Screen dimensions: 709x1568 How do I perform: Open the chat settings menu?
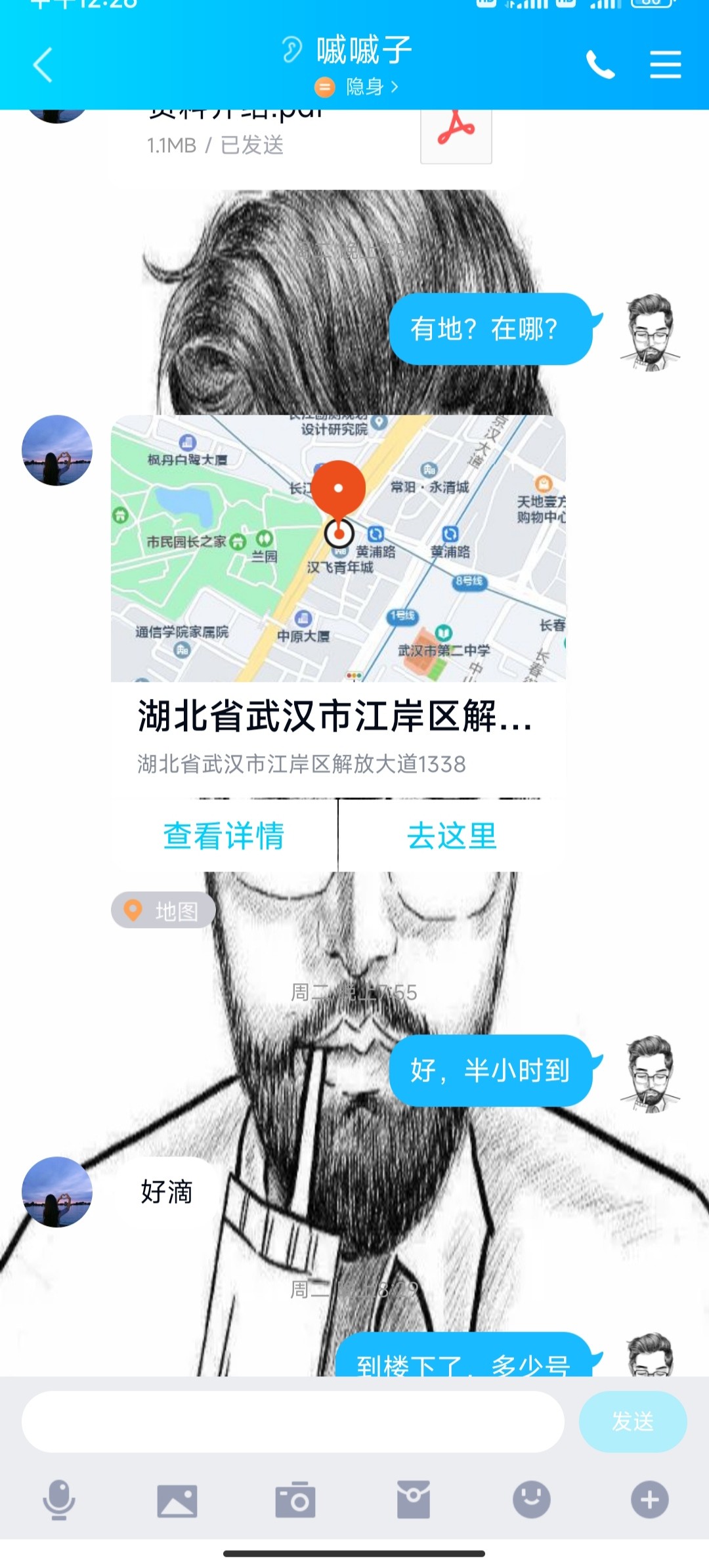(x=665, y=65)
